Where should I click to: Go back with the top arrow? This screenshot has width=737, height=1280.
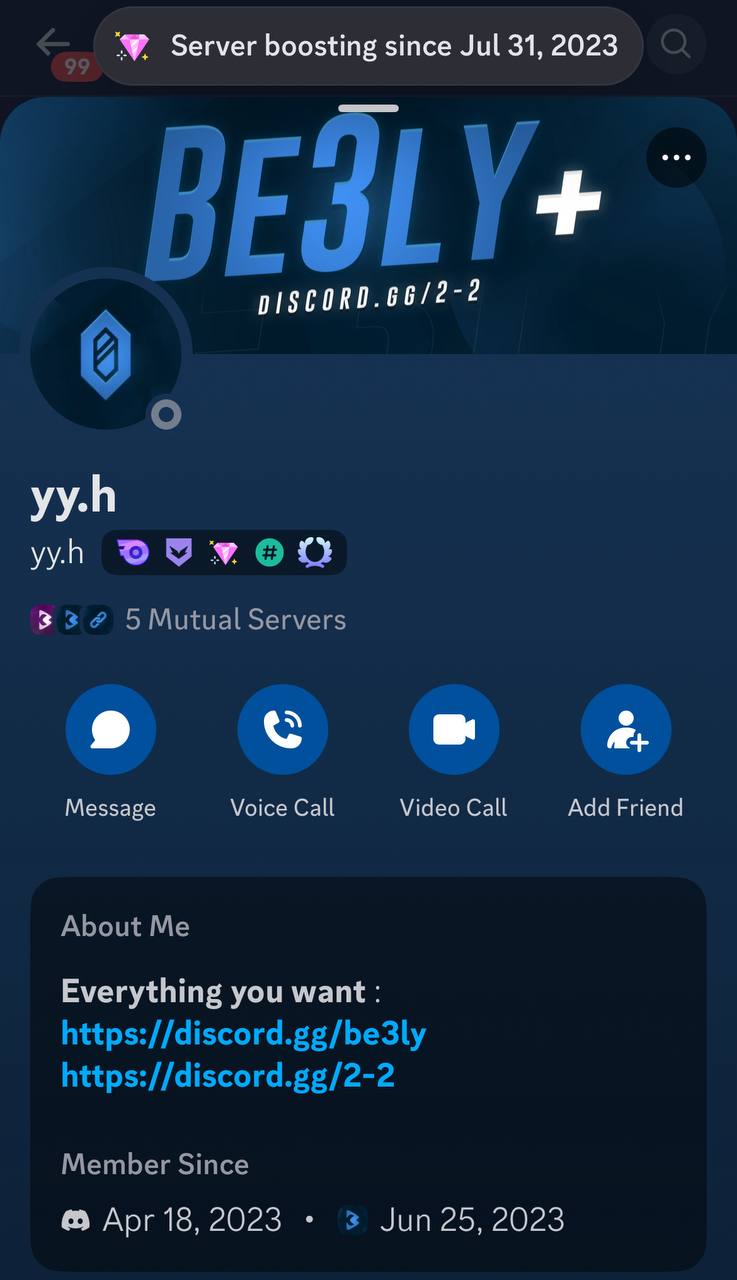click(52, 43)
